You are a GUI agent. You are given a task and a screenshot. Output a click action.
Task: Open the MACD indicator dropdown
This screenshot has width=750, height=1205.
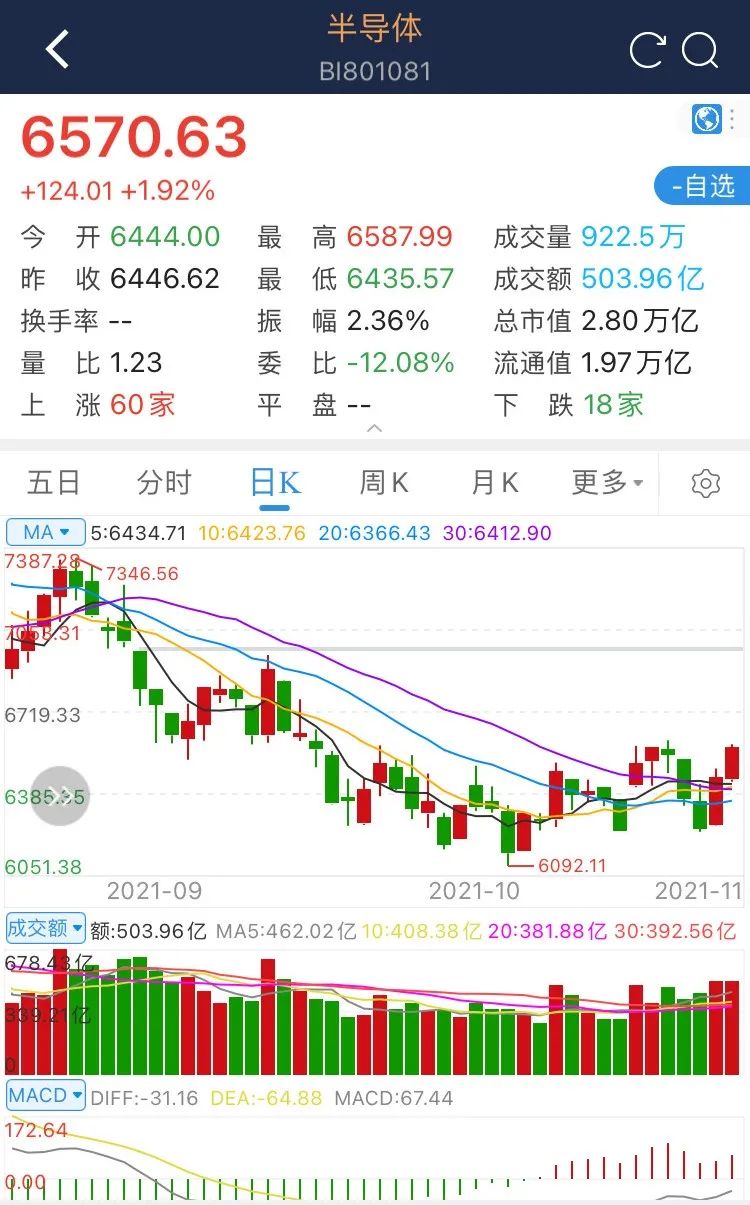coord(46,1095)
